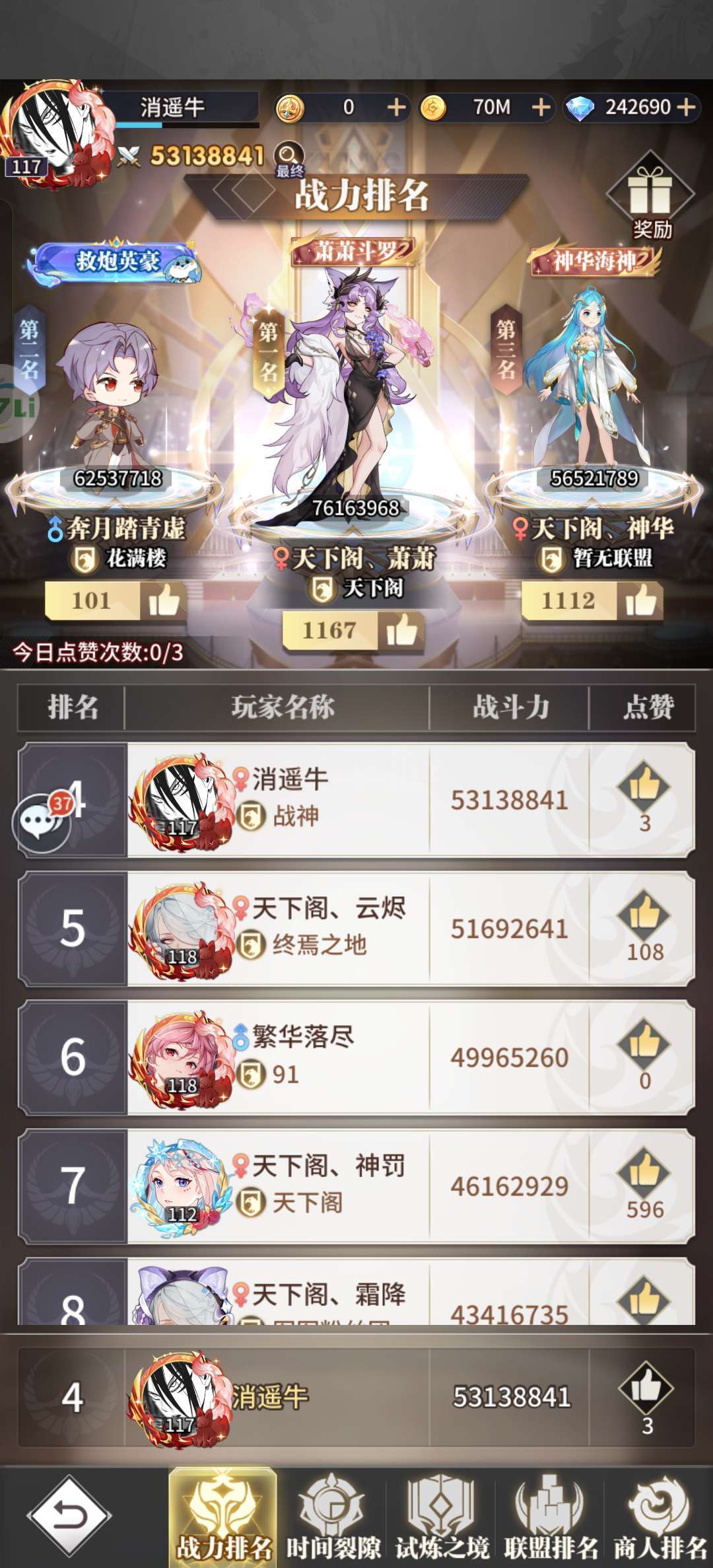
Task: Give a thumbs up to 繁华落尽
Action: click(644, 1044)
